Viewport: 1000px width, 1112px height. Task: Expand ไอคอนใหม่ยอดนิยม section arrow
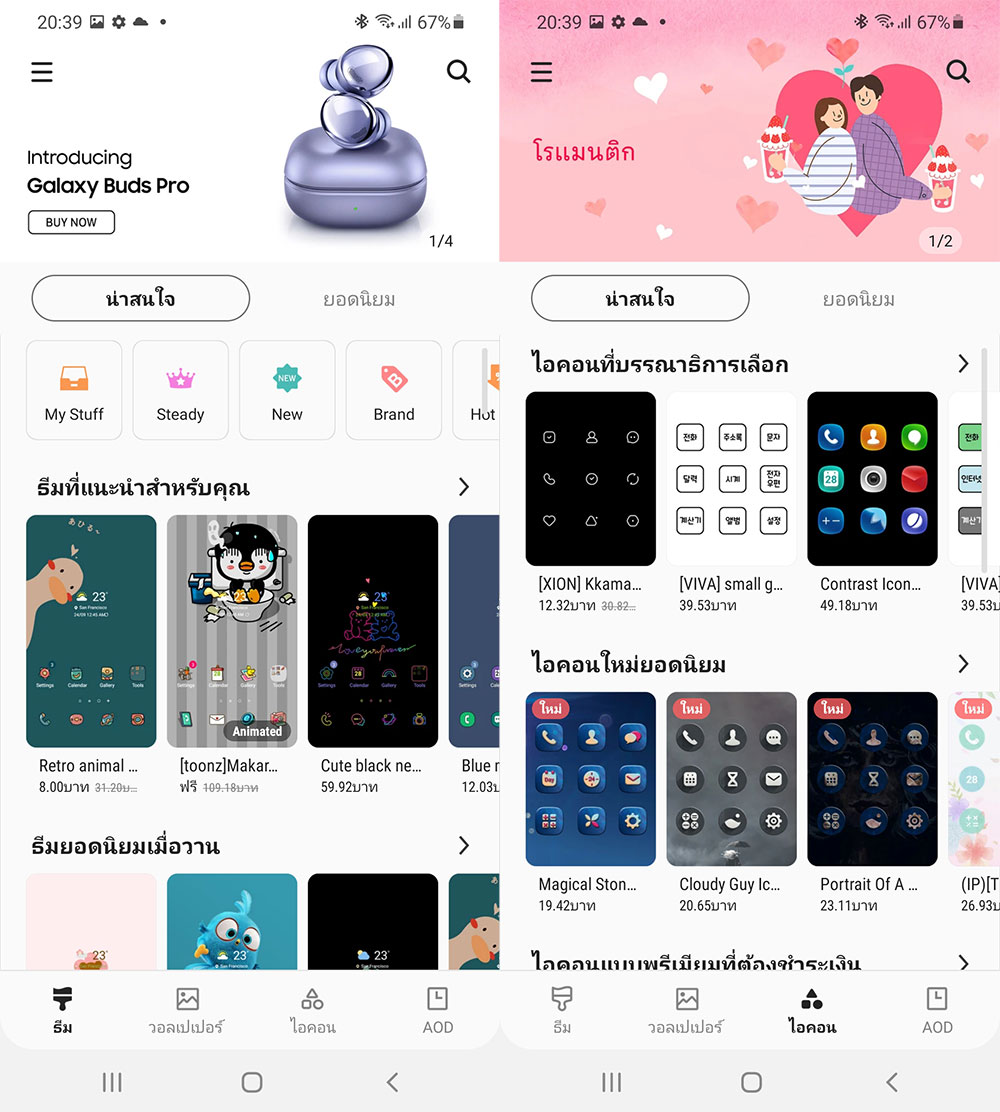(962, 663)
